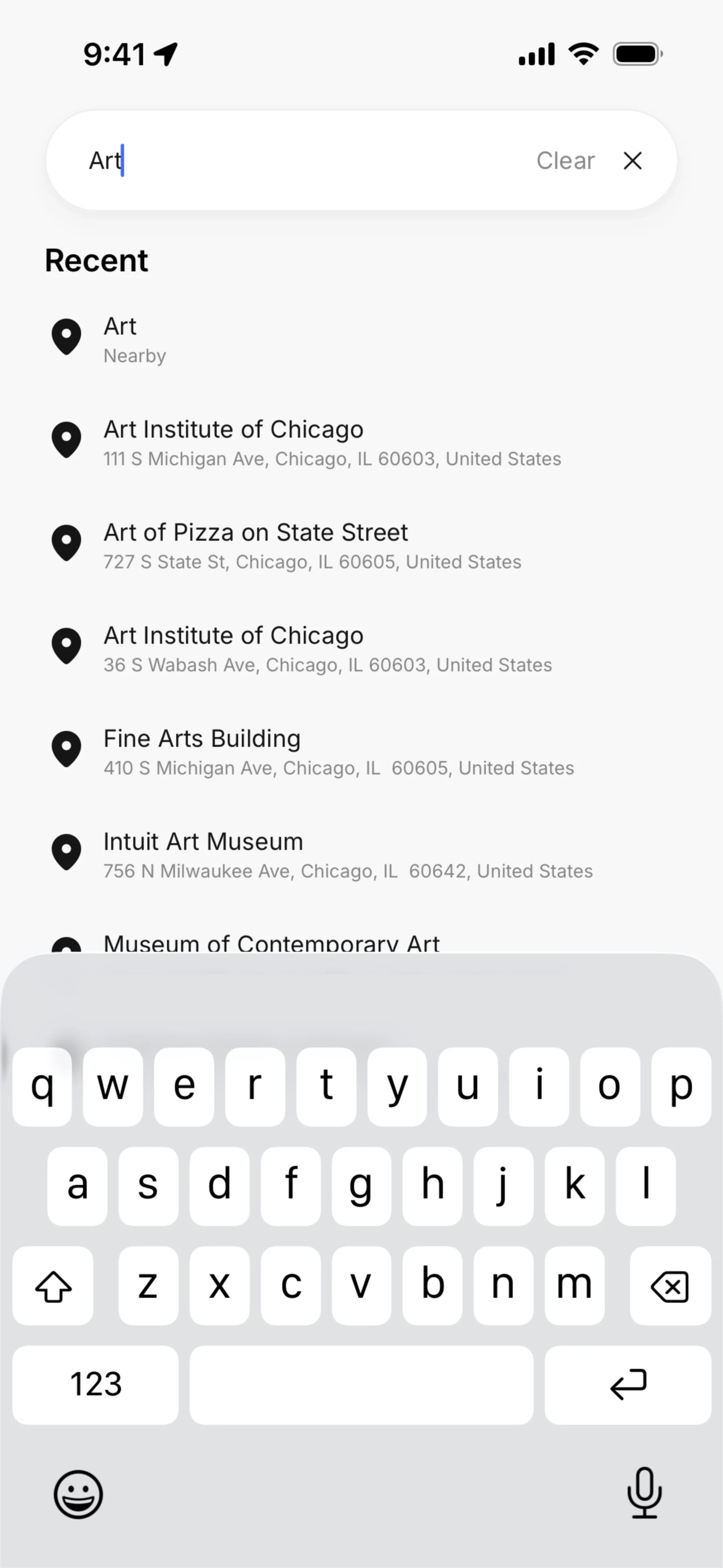Tap the keyboard return key
Viewport: 723px width, 1568px height.
click(627, 1385)
